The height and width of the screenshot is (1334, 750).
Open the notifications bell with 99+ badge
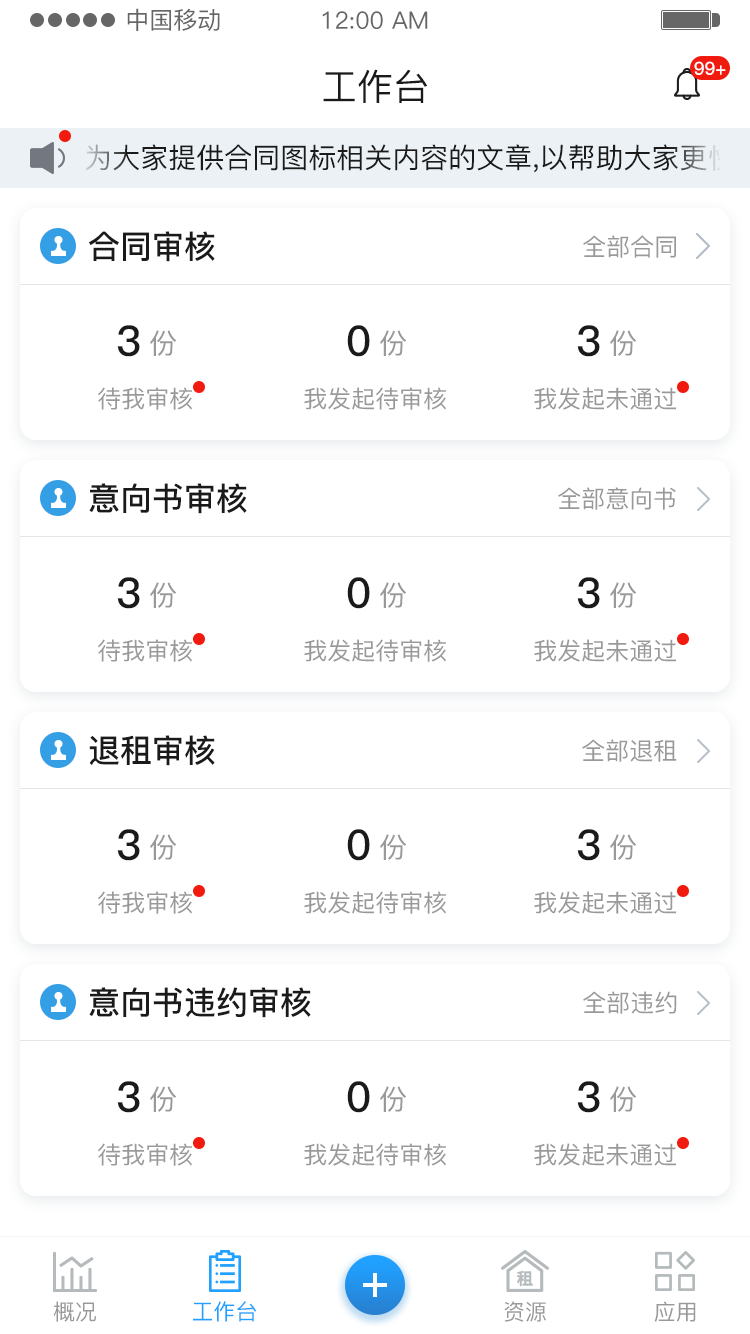pos(690,84)
